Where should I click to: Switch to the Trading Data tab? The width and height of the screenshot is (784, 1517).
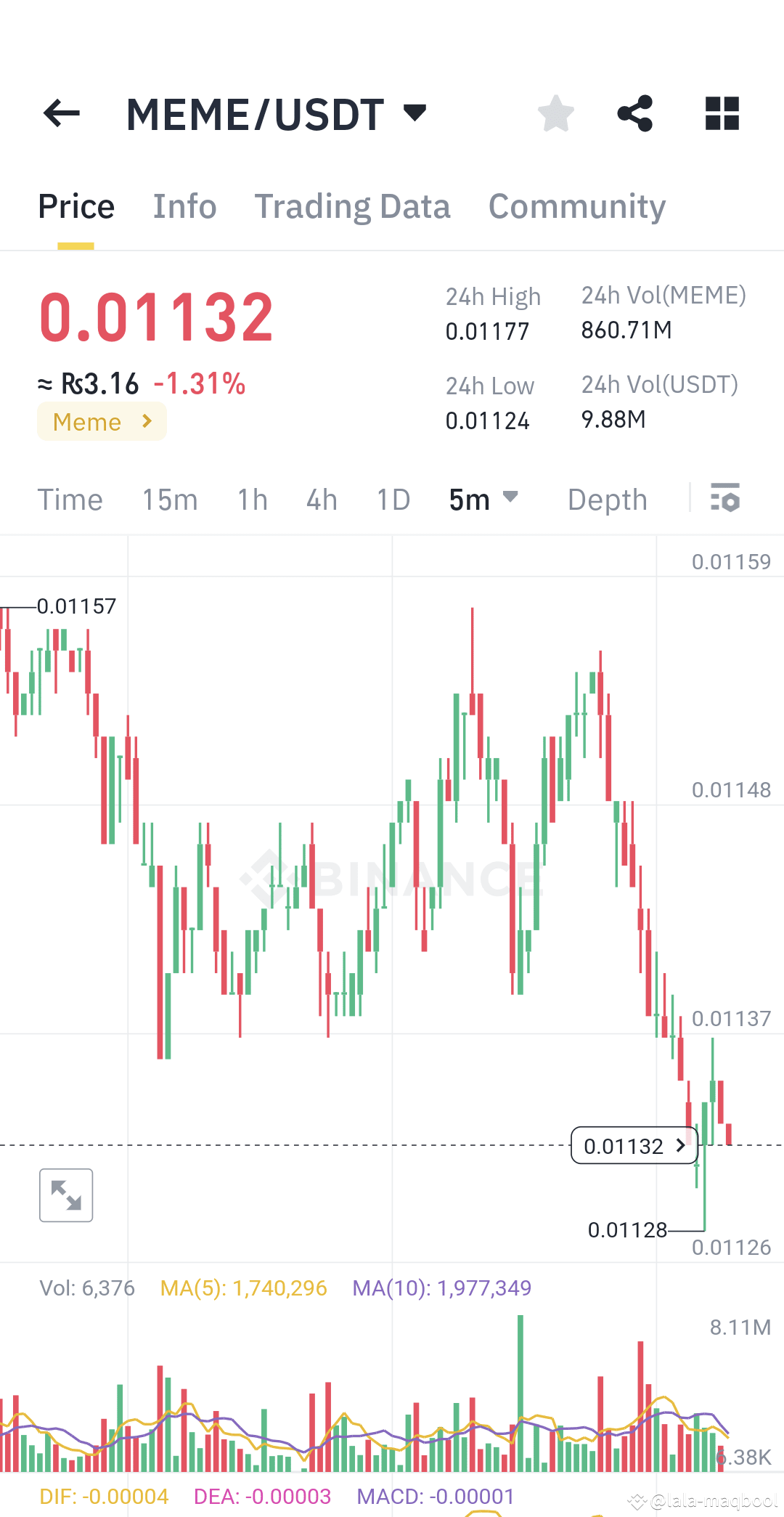(x=353, y=206)
